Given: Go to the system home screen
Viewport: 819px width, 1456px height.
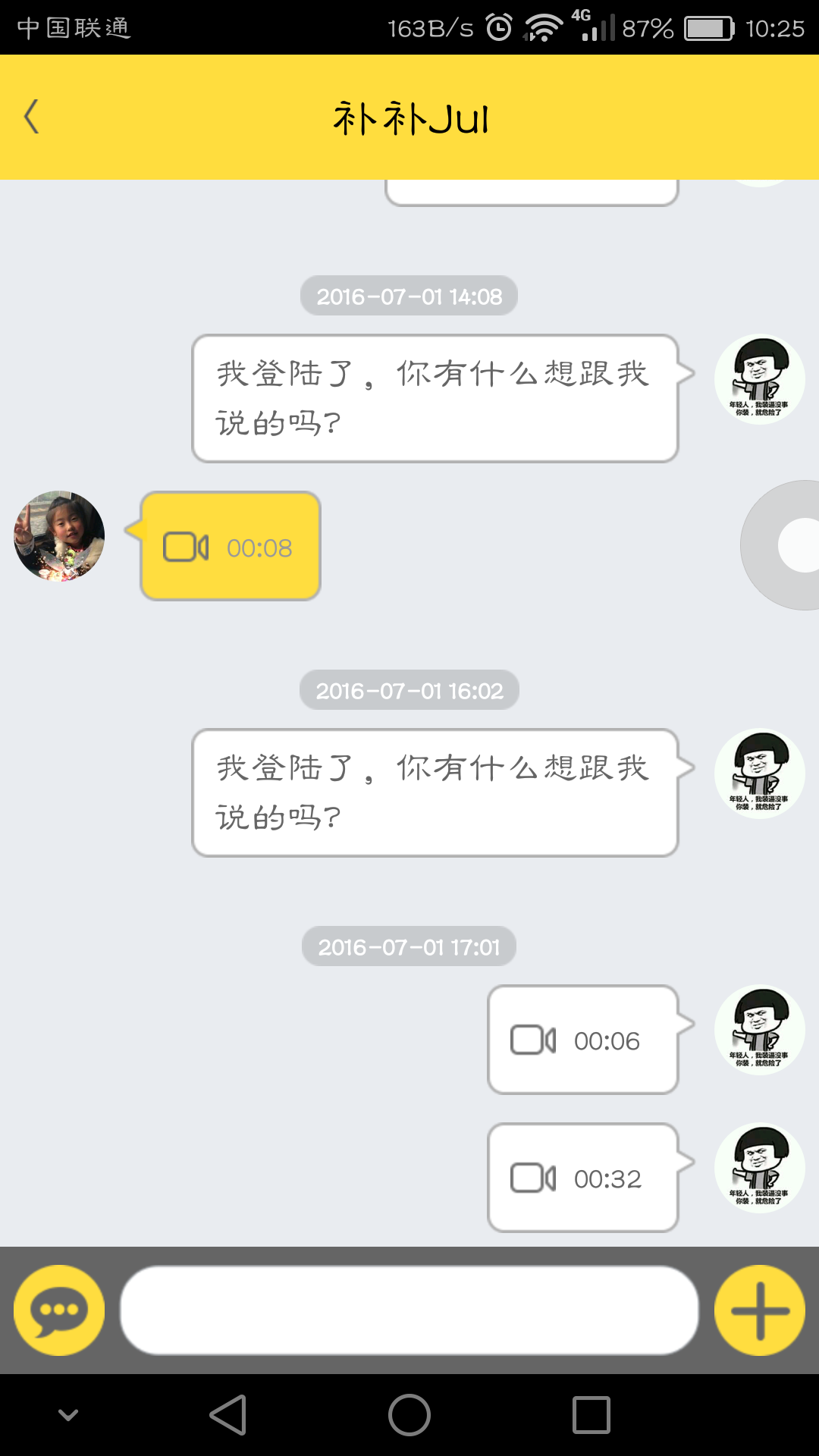Looking at the screenshot, I should 409,1415.
